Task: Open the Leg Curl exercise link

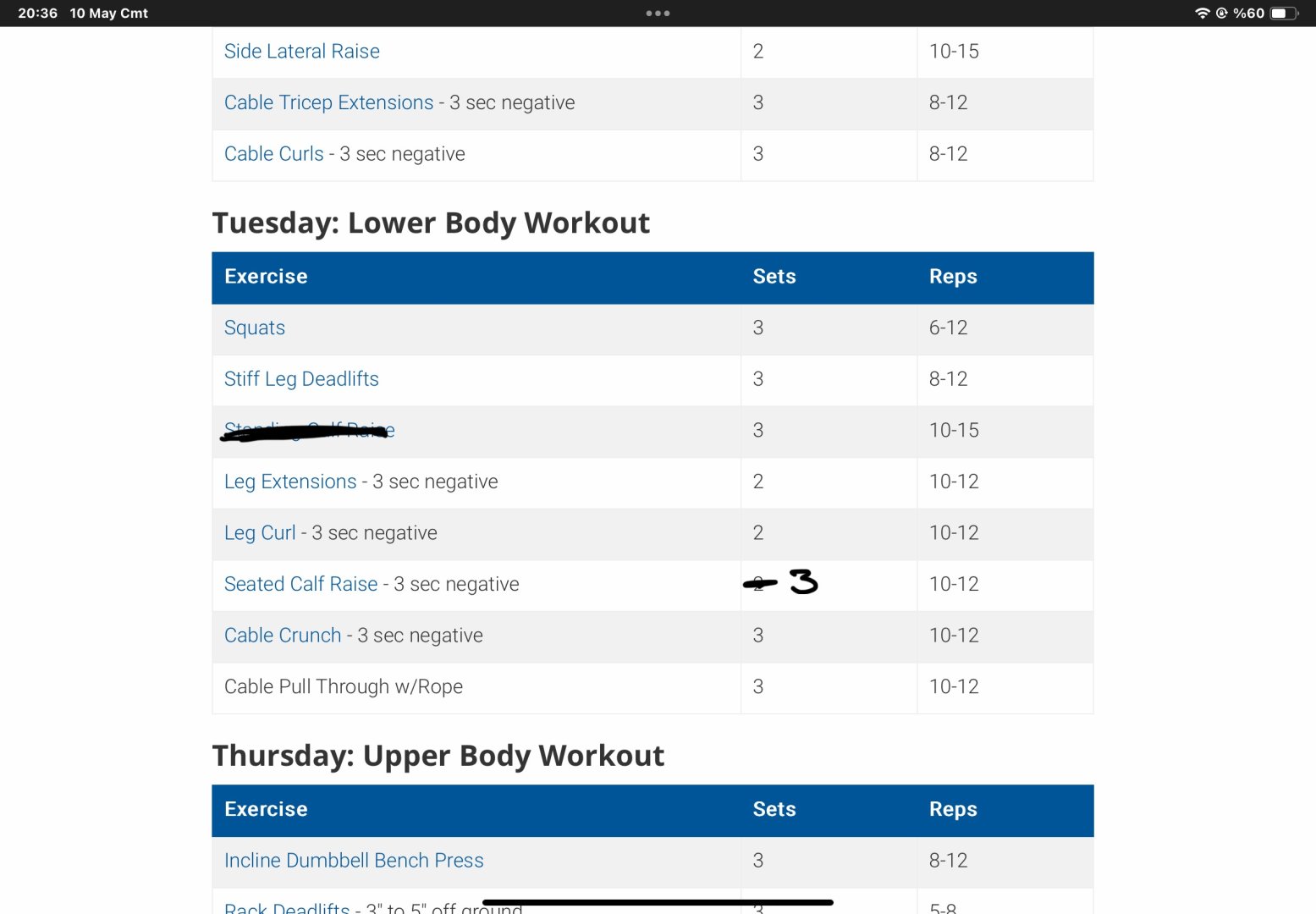Action: click(260, 533)
